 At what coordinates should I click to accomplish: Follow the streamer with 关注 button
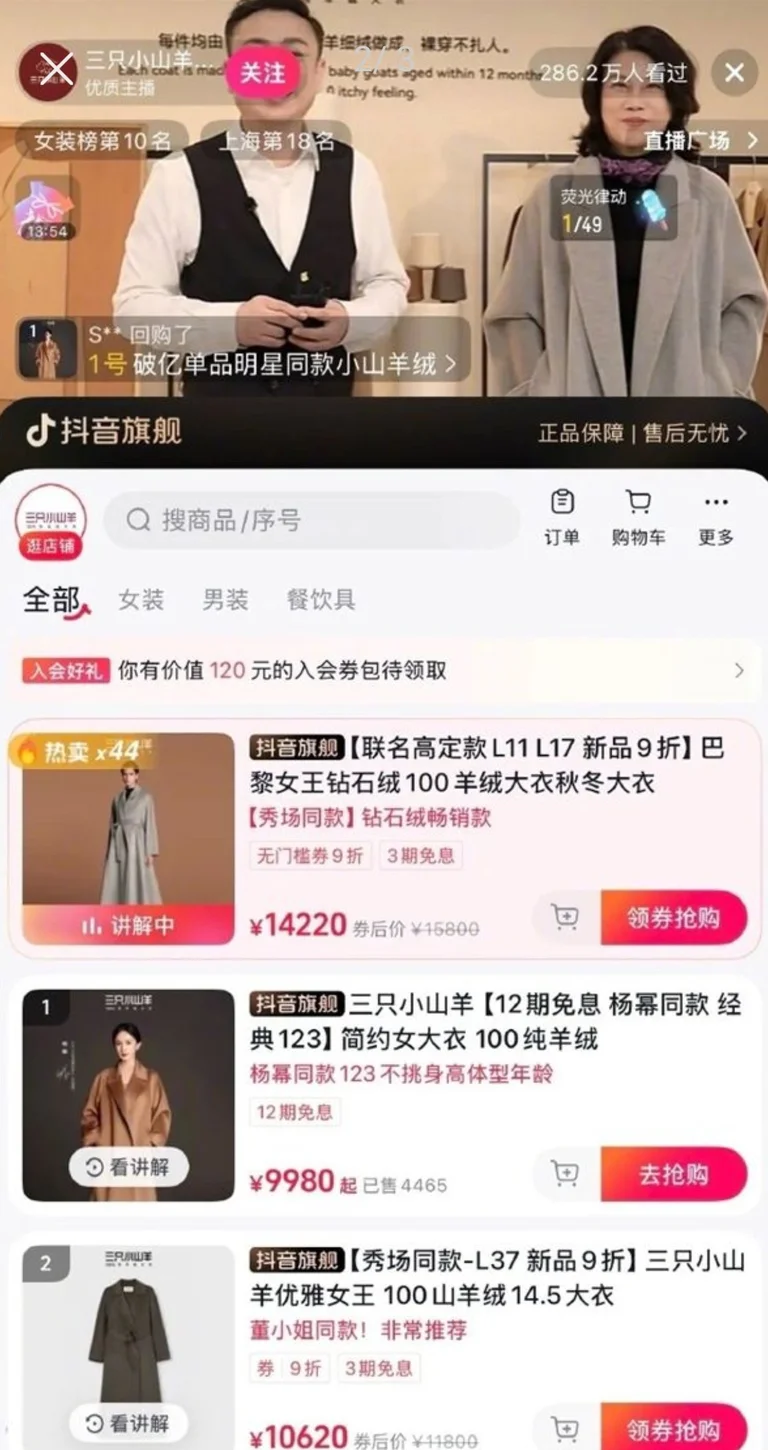pyautogui.click(x=263, y=73)
